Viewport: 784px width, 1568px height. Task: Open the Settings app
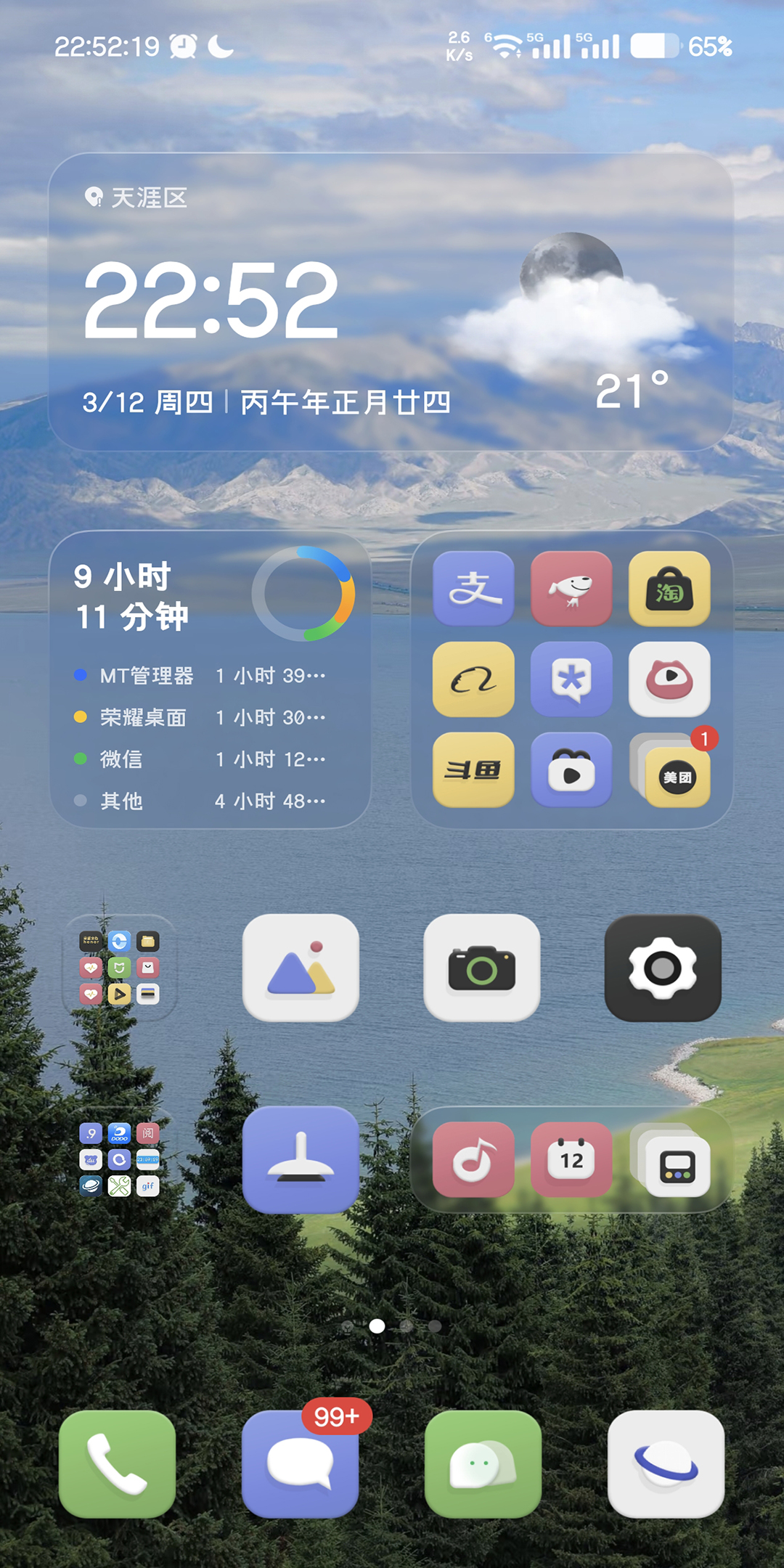point(663,968)
